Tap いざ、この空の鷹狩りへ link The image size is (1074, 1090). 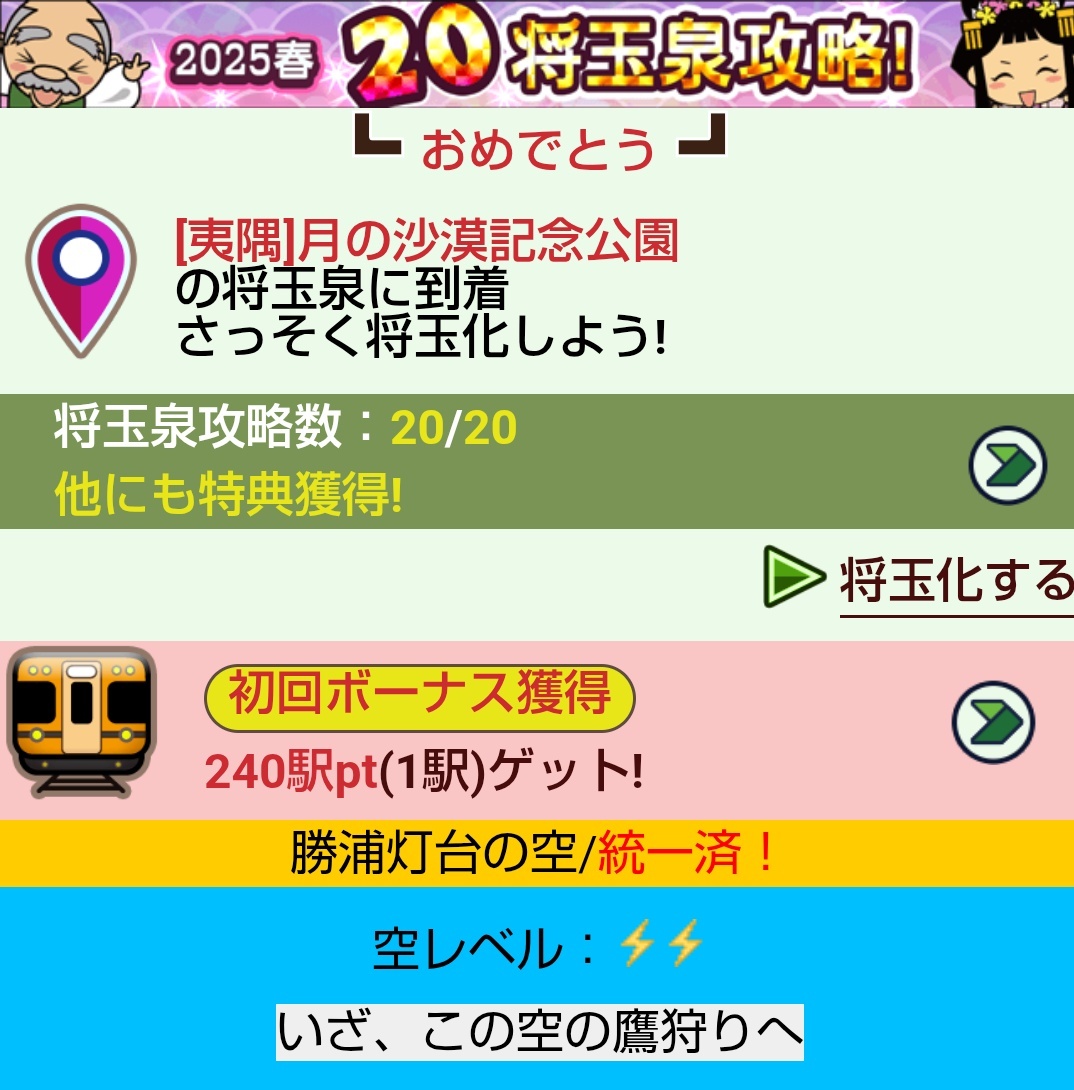pos(539,1032)
